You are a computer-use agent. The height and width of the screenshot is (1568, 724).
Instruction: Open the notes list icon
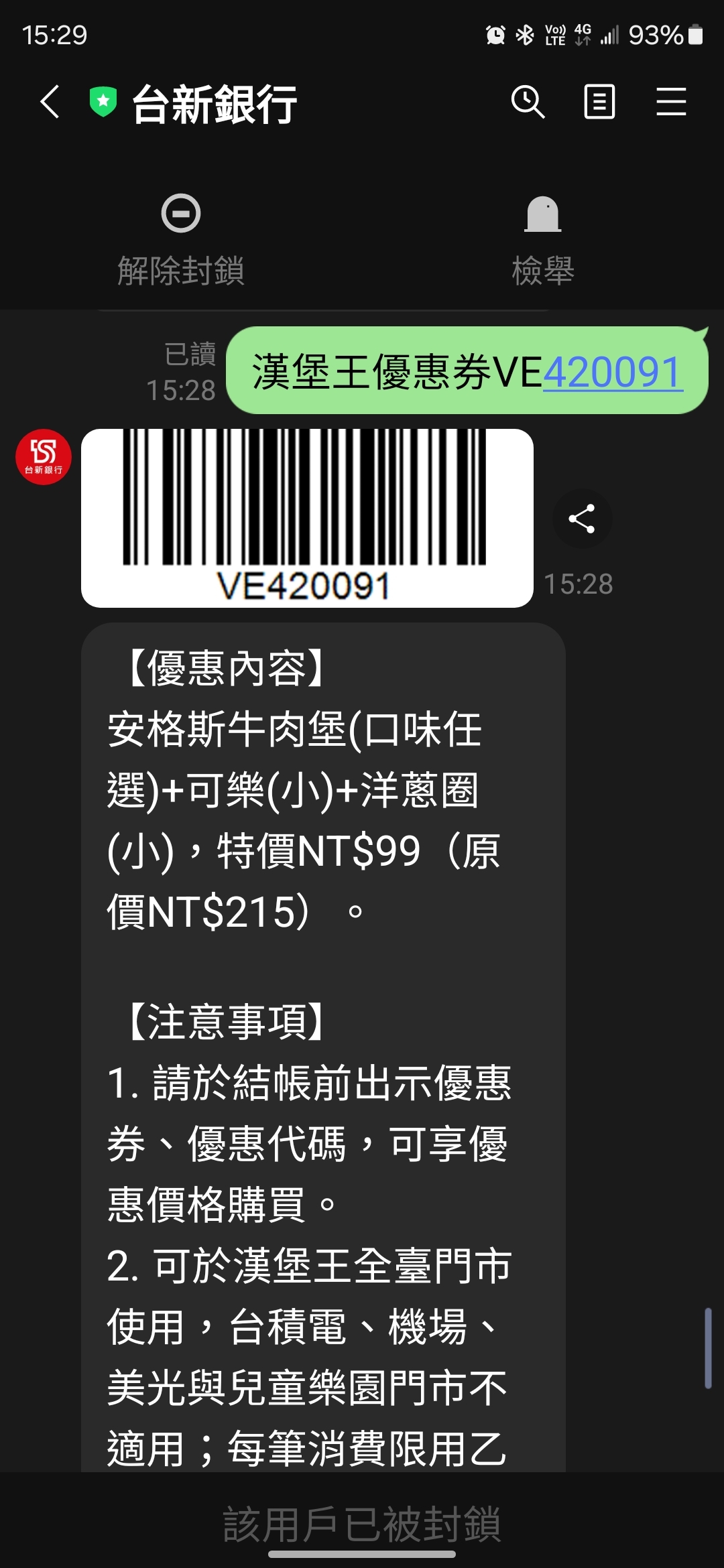tap(599, 103)
